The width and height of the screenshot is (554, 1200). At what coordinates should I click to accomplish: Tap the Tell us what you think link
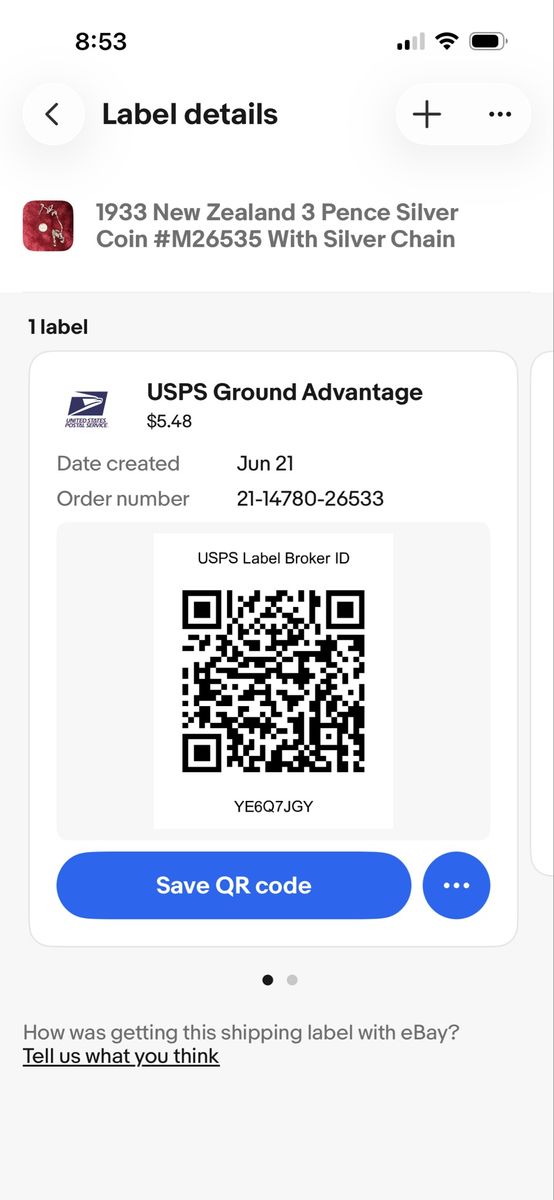121,1056
